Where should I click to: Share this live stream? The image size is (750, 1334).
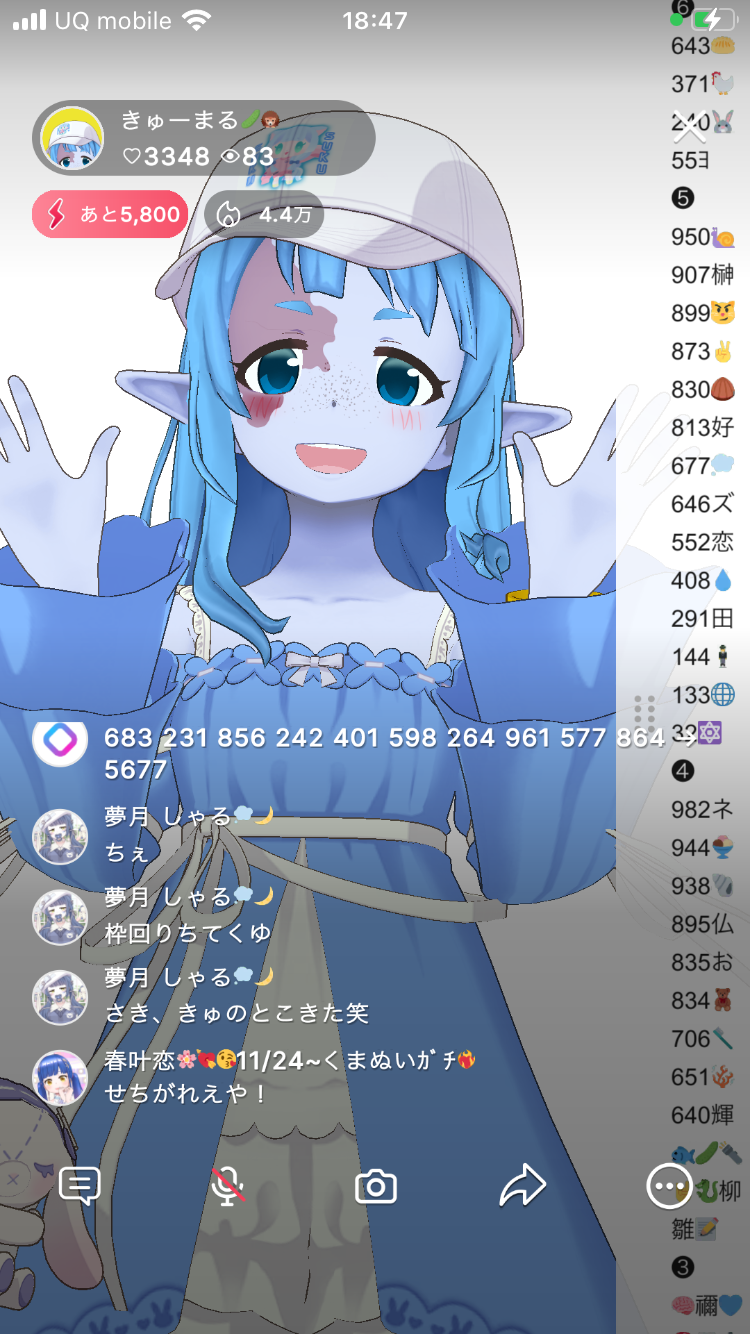522,1186
